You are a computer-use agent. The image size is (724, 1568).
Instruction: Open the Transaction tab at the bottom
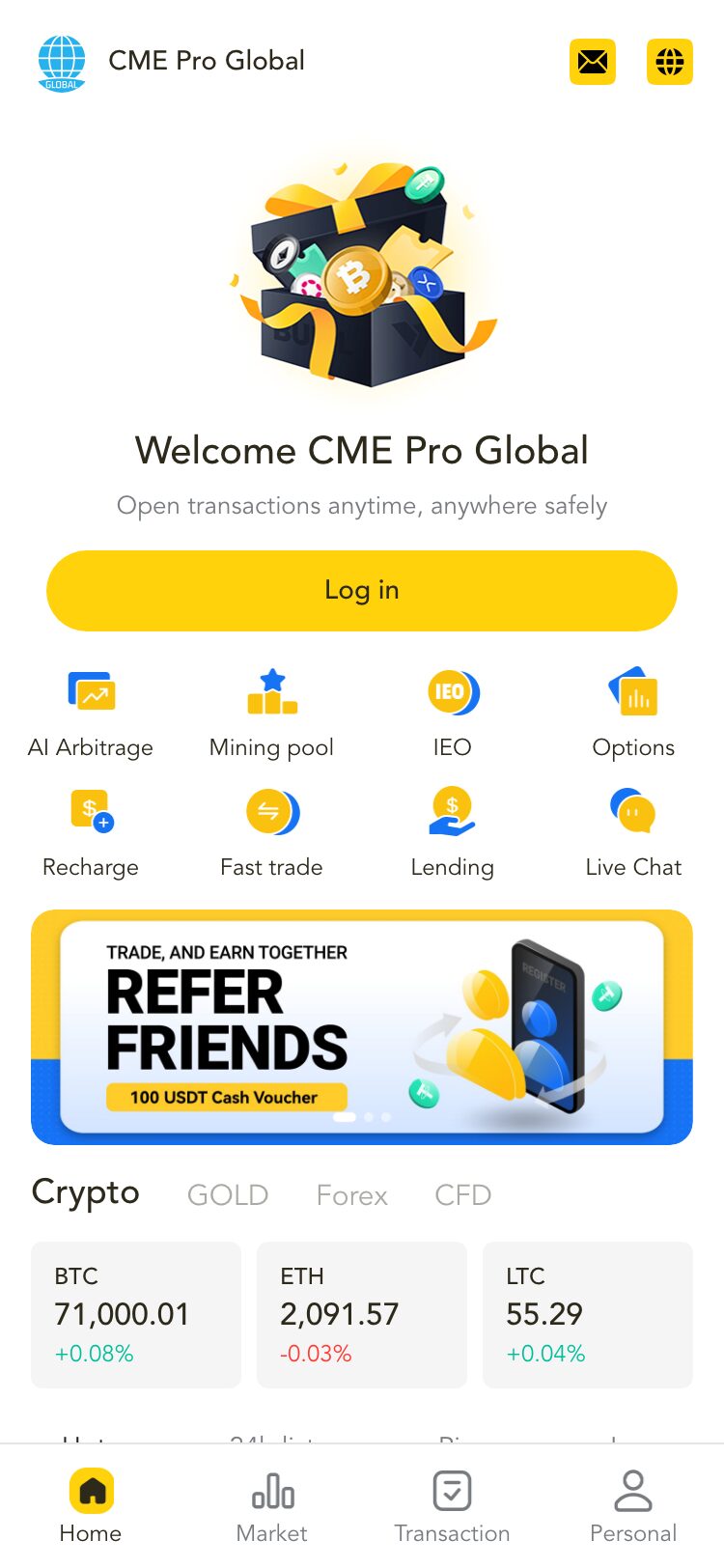click(452, 1502)
